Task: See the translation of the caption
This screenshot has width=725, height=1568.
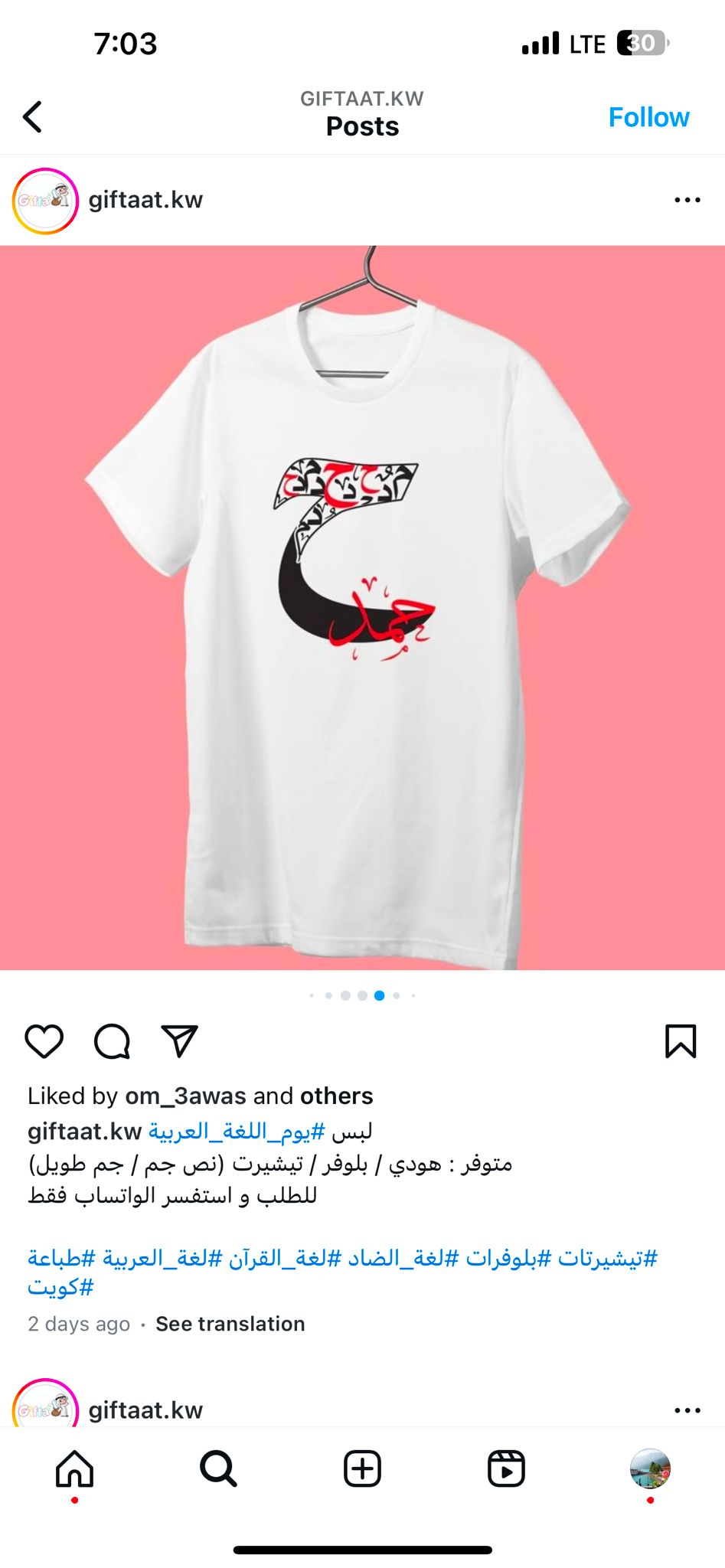Action: click(230, 1324)
